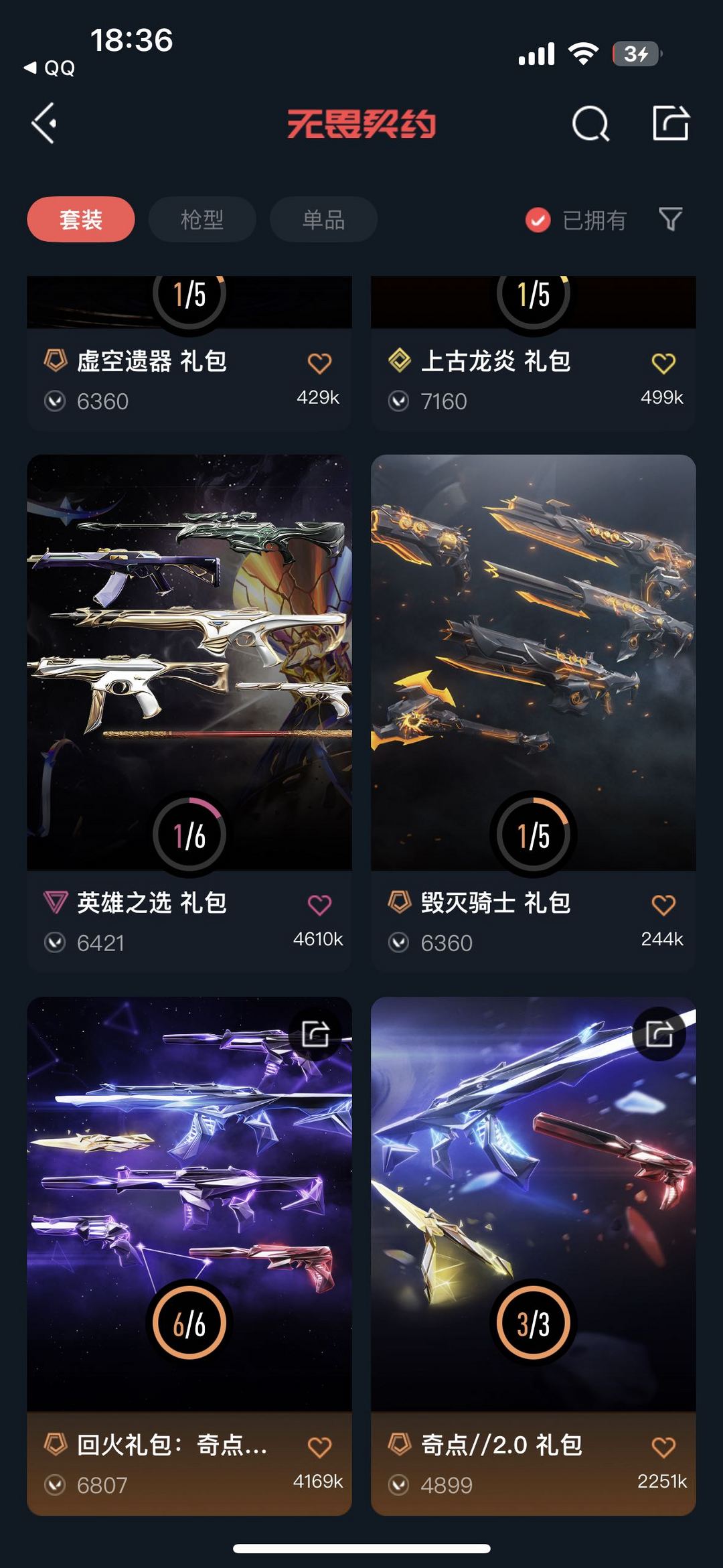The height and width of the screenshot is (1568, 723).
Task: Switch to the 枪型 tab
Action: point(202,219)
